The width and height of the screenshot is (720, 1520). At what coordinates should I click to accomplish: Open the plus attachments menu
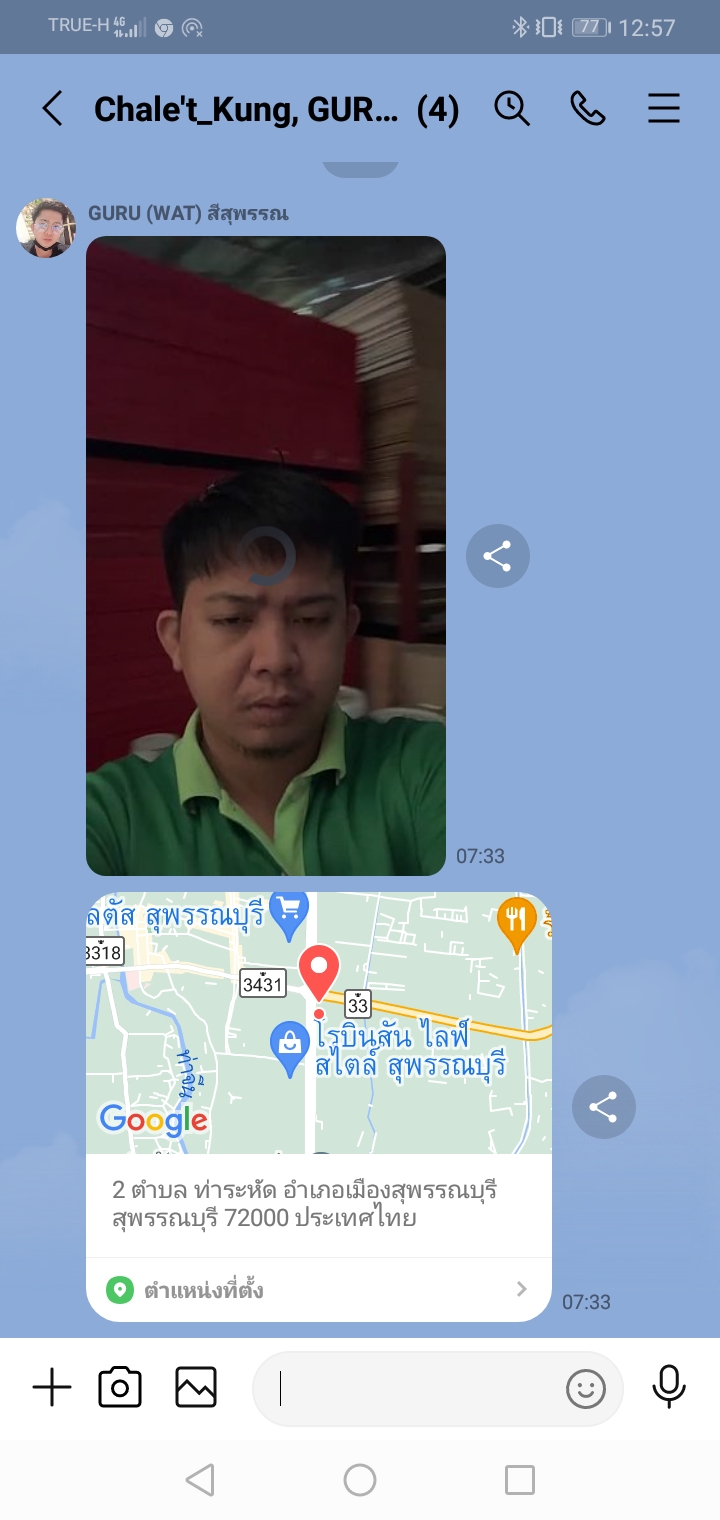pyautogui.click(x=52, y=1388)
